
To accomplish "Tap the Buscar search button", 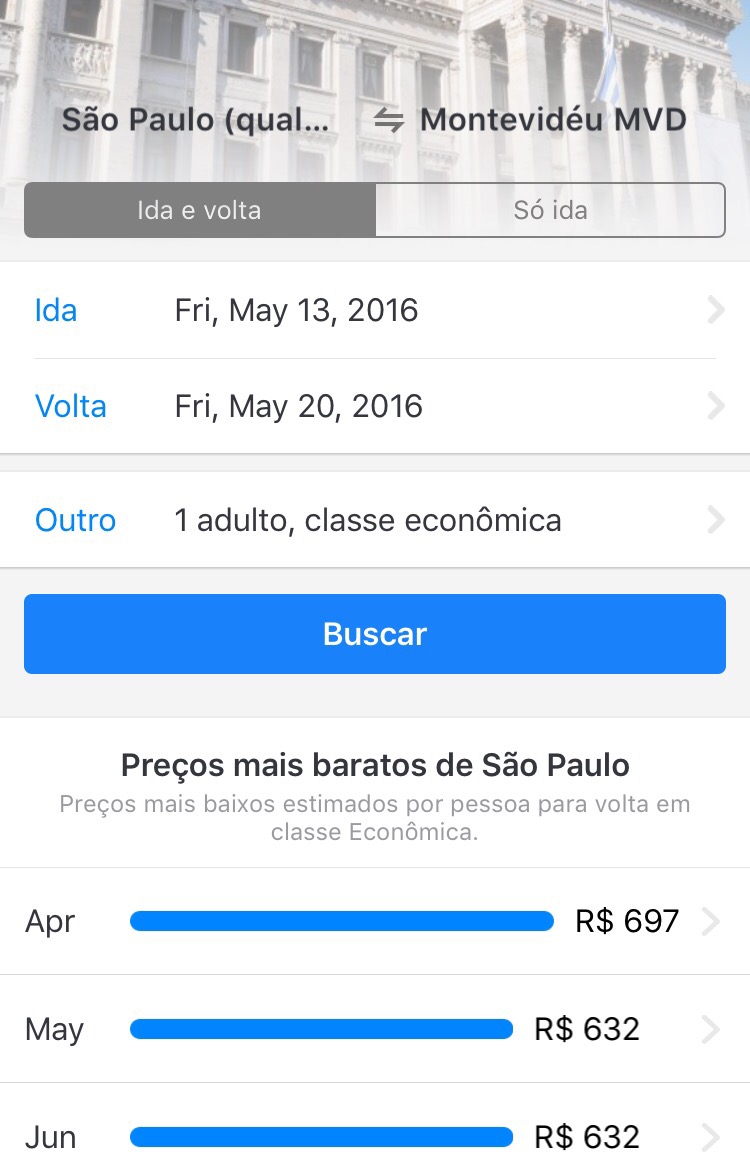I will [x=375, y=634].
